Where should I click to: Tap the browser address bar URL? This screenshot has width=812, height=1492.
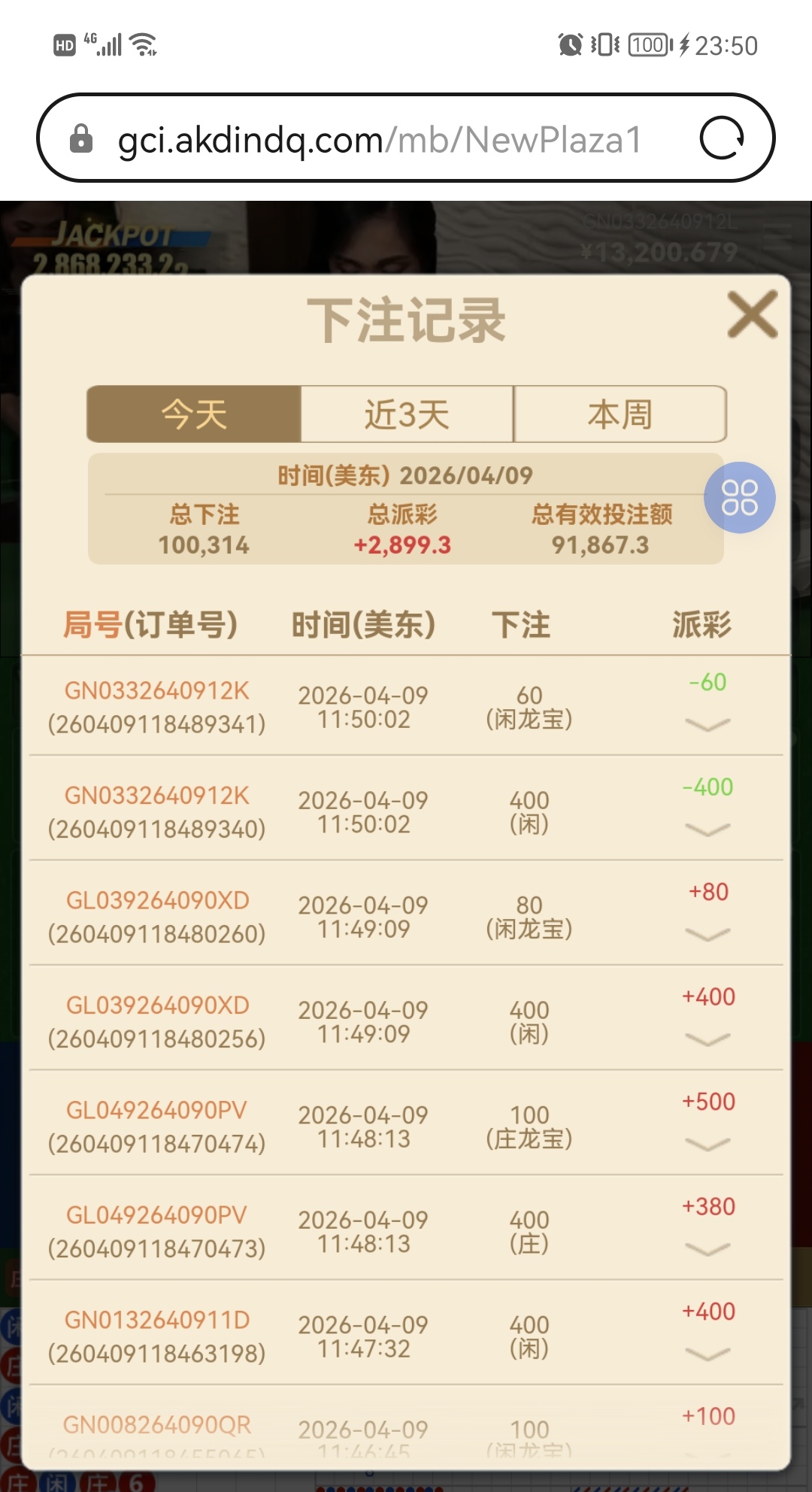pos(380,140)
